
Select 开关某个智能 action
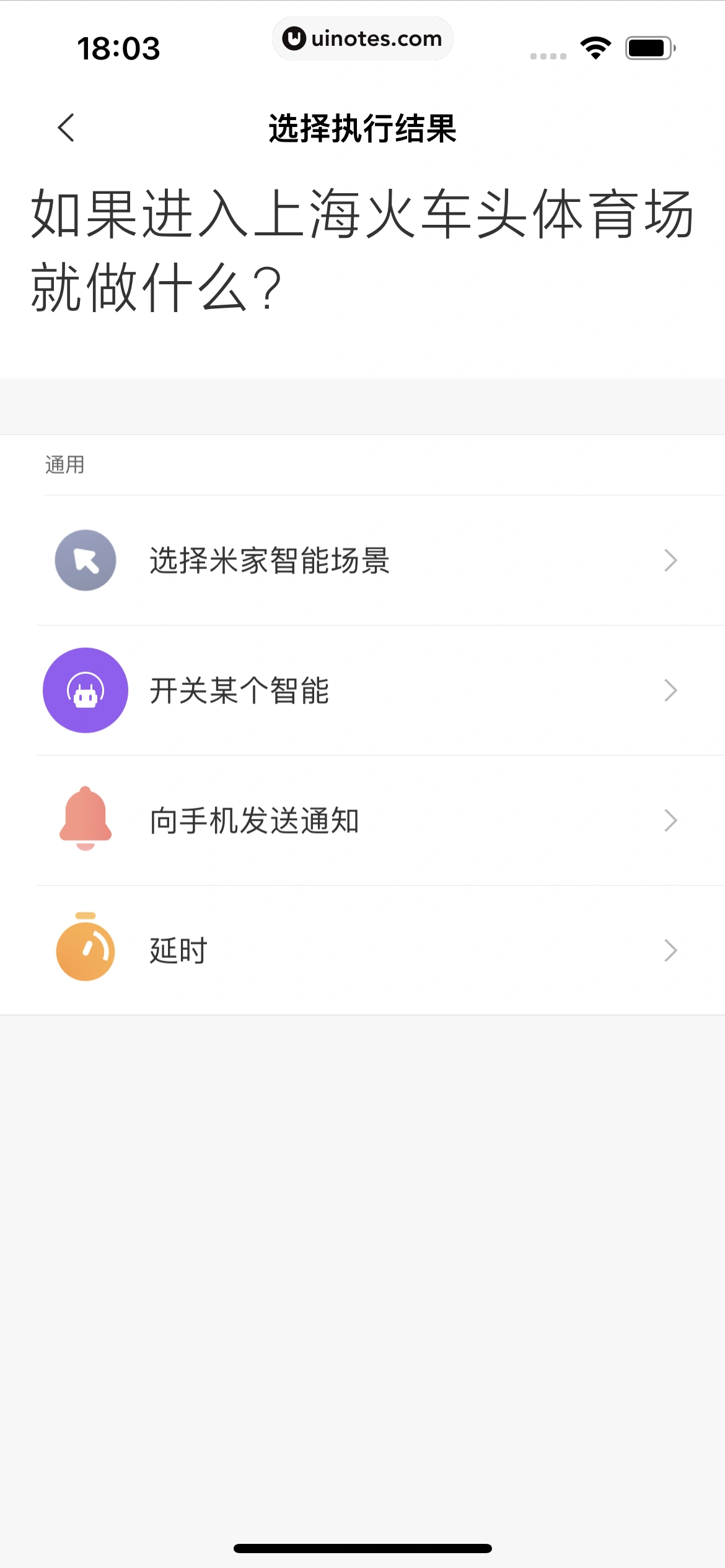[362, 690]
